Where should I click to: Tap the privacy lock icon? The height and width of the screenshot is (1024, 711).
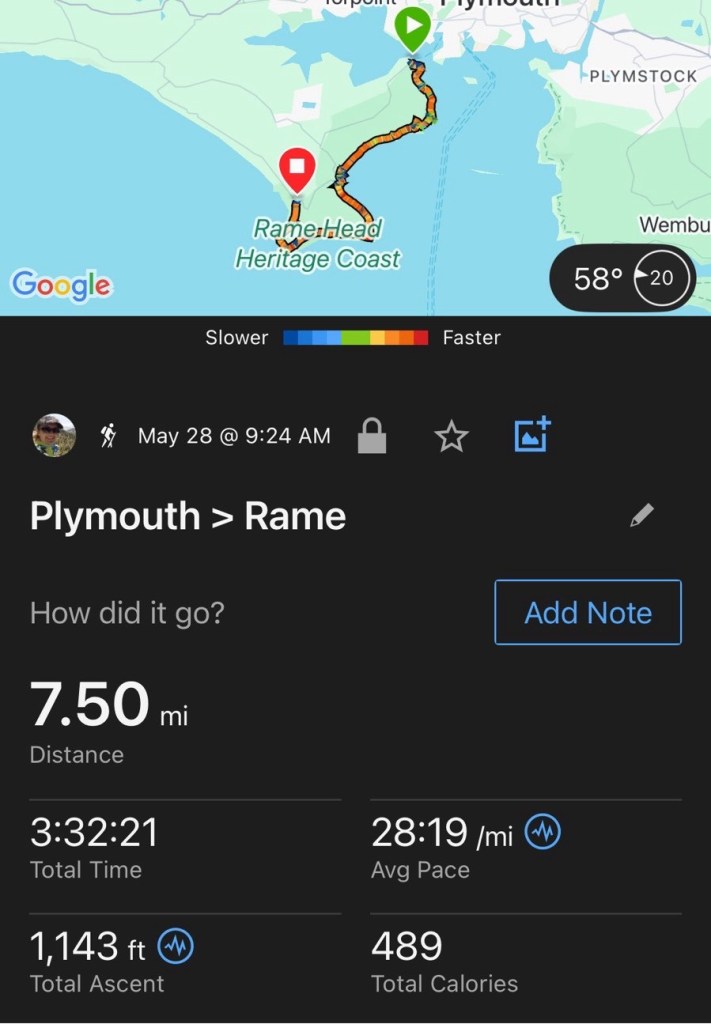point(372,436)
